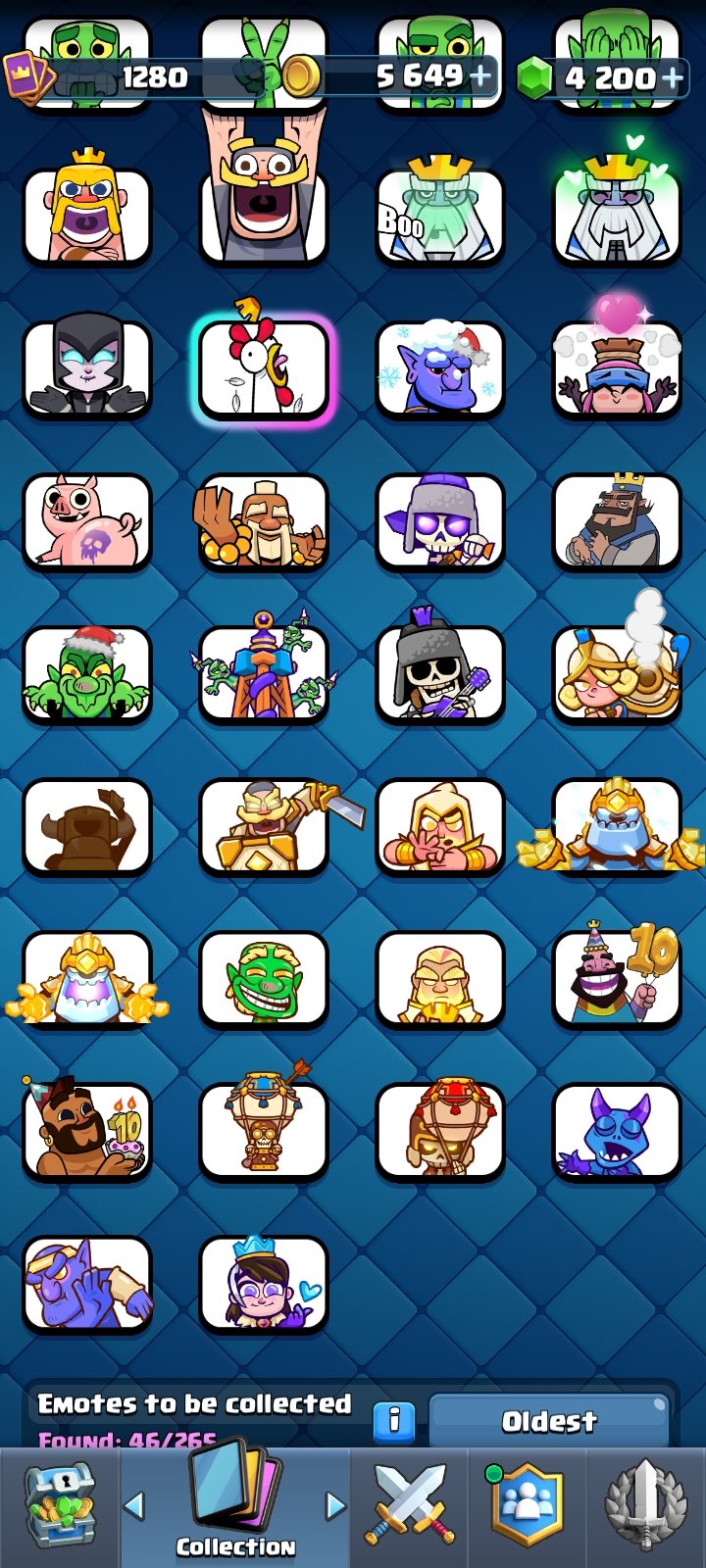The image size is (706, 1568).
Task: Buy more gems via the plus button
Action: pos(672,77)
